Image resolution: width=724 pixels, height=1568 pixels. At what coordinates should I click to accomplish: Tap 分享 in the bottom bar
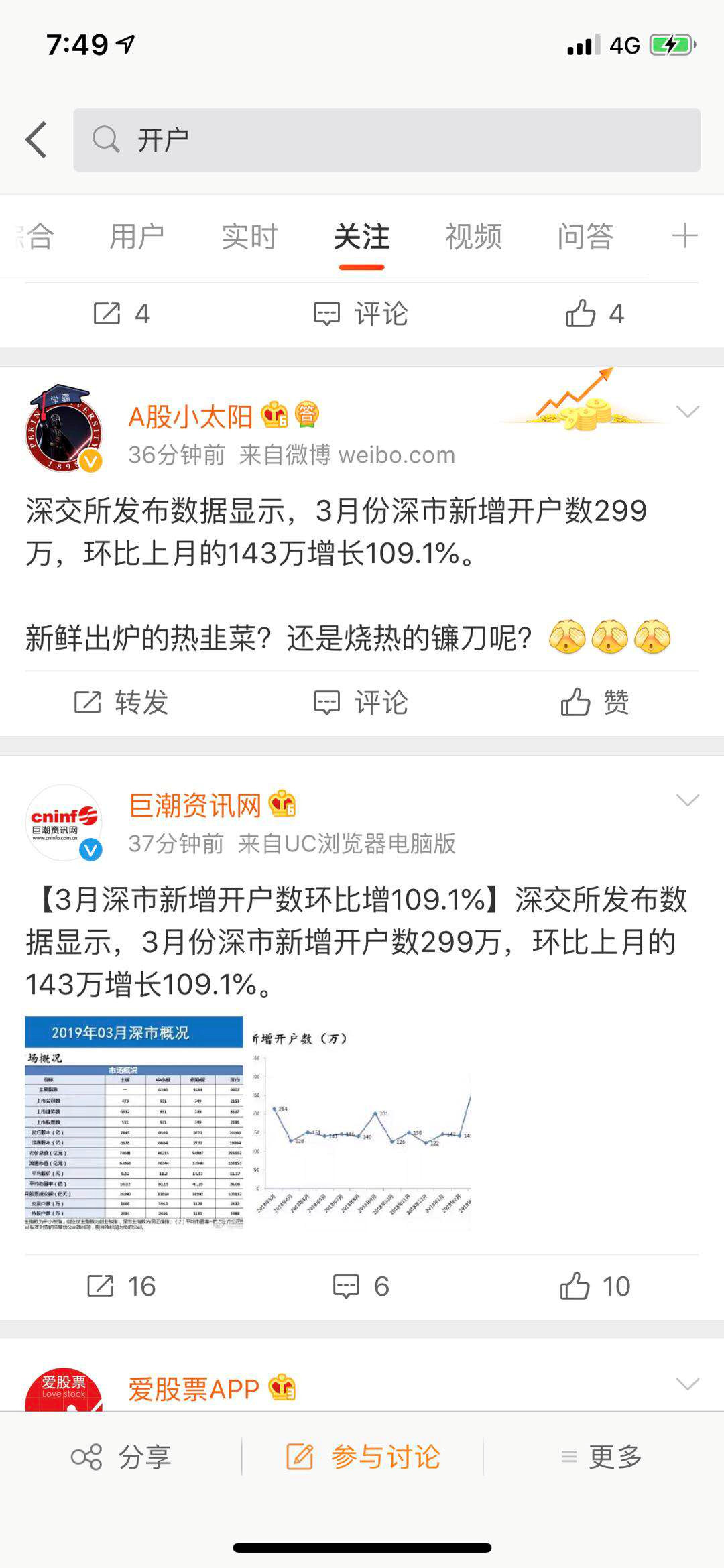(x=121, y=1457)
